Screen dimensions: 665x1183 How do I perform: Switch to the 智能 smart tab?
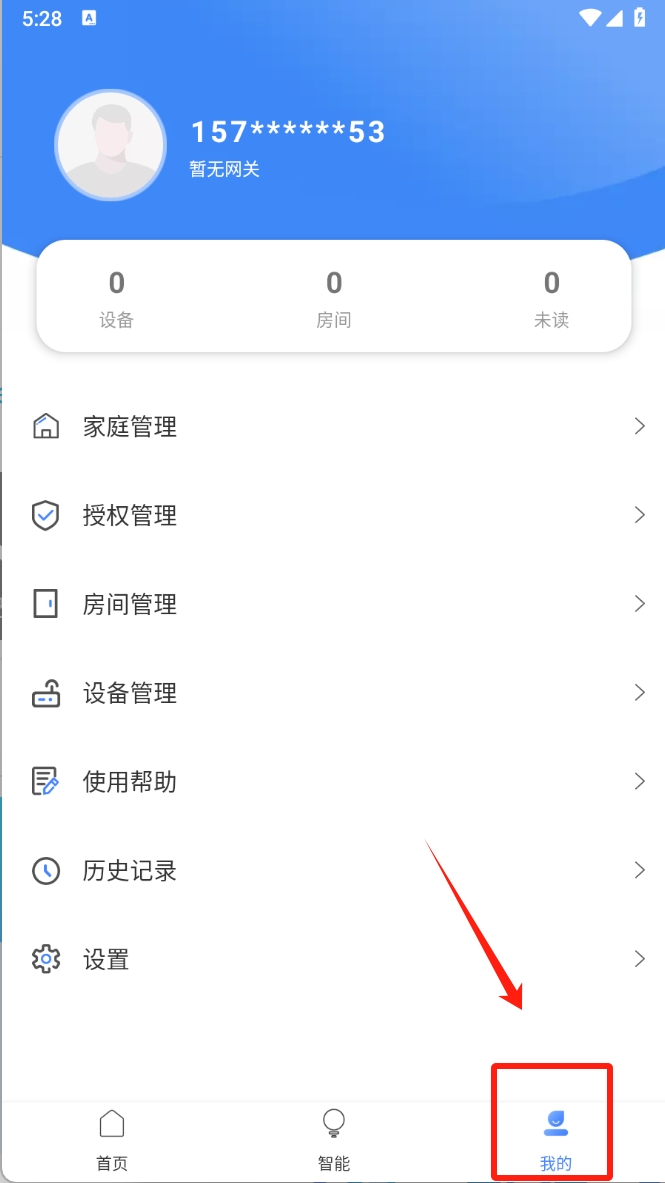coord(334,1138)
